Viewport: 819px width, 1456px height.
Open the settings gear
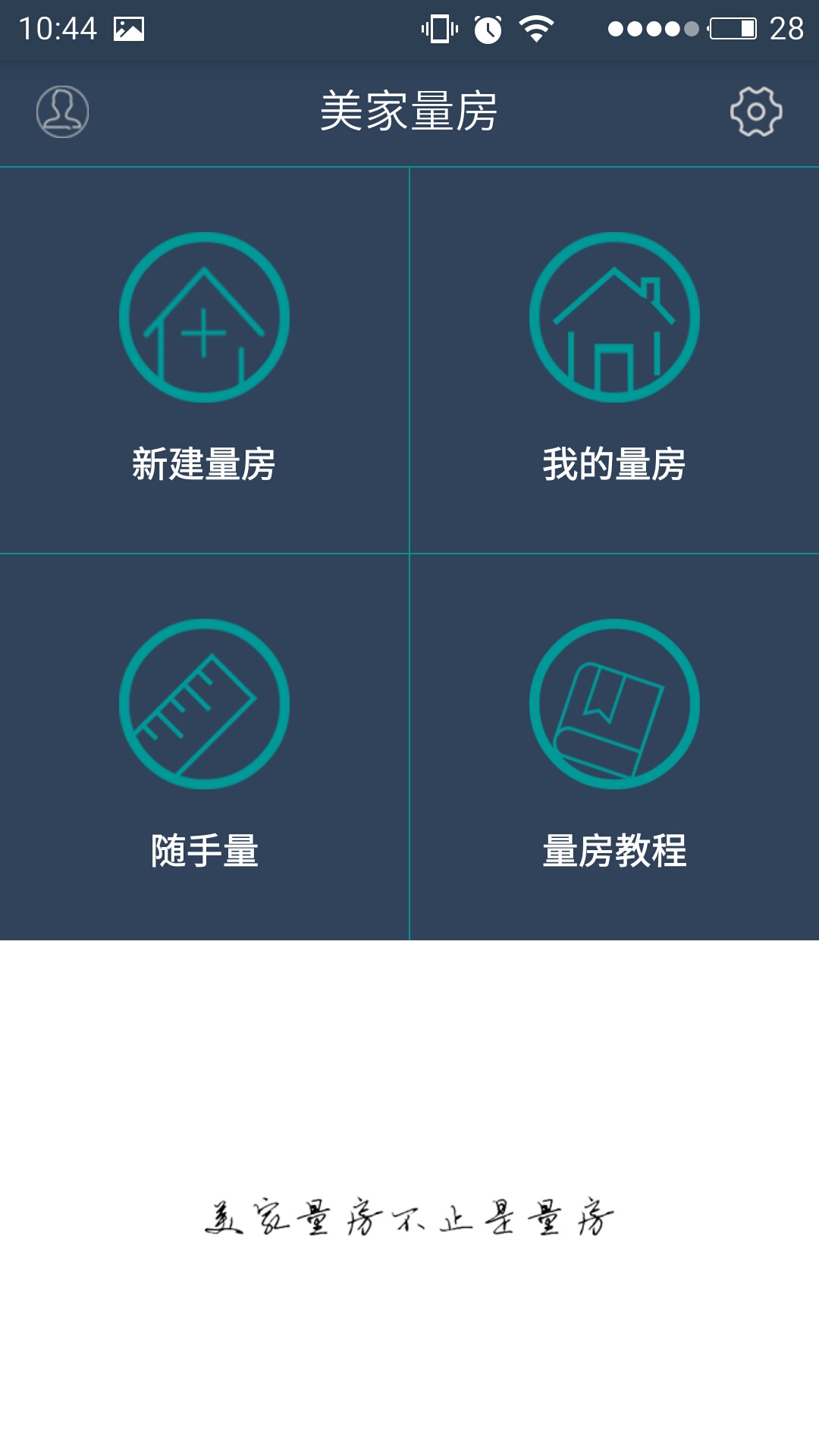point(755,112)
